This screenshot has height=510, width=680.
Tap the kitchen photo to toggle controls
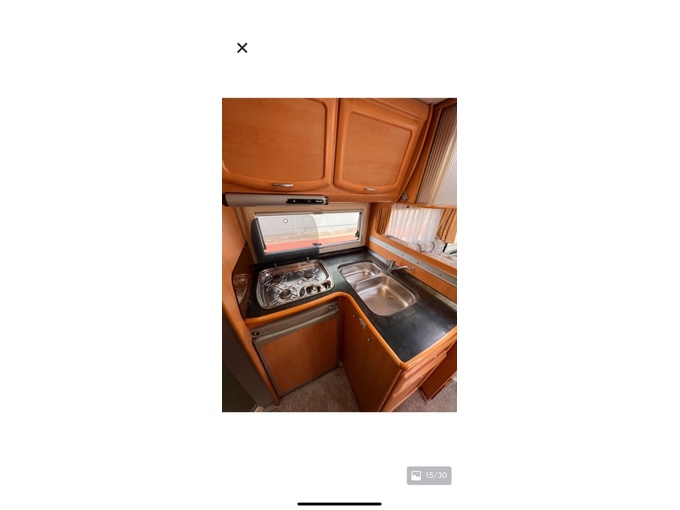click(339, 255)
